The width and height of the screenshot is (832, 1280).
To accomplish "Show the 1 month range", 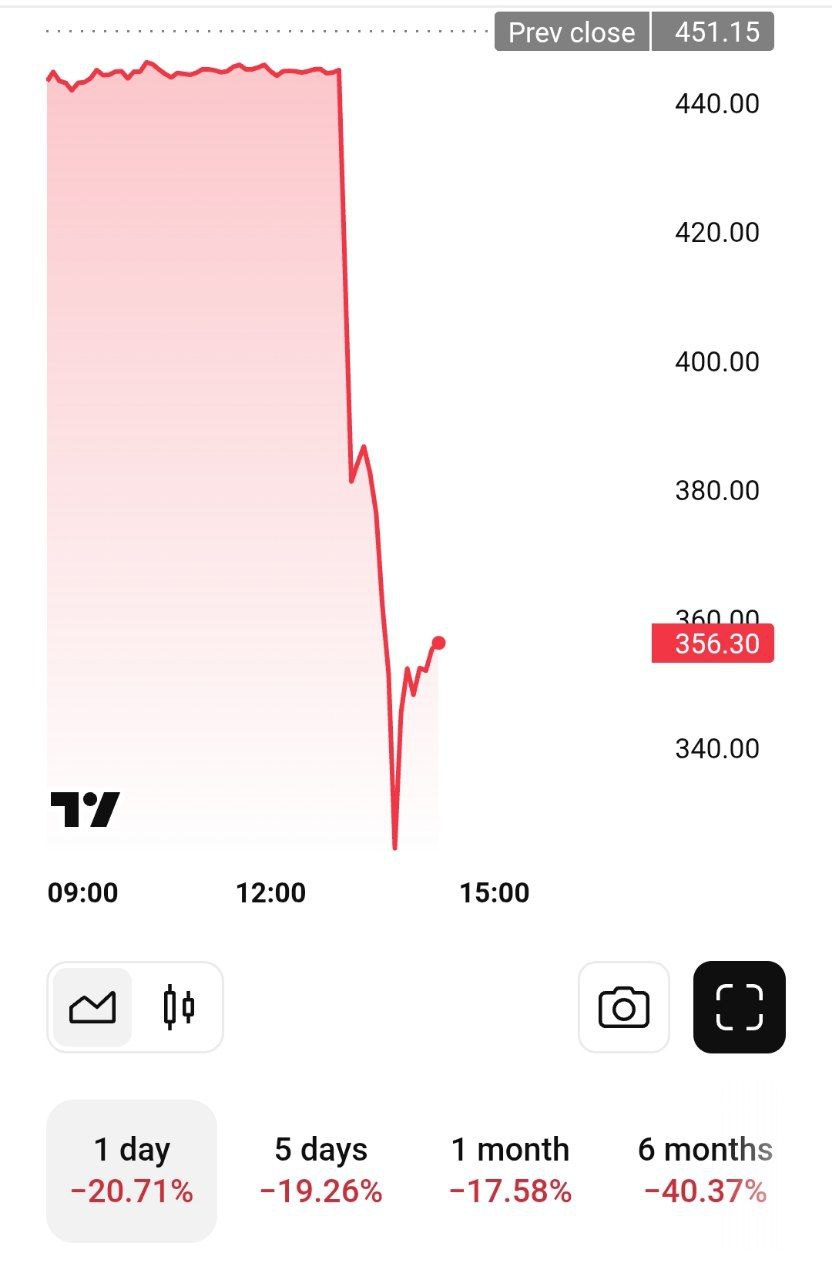I will 510,1170.
